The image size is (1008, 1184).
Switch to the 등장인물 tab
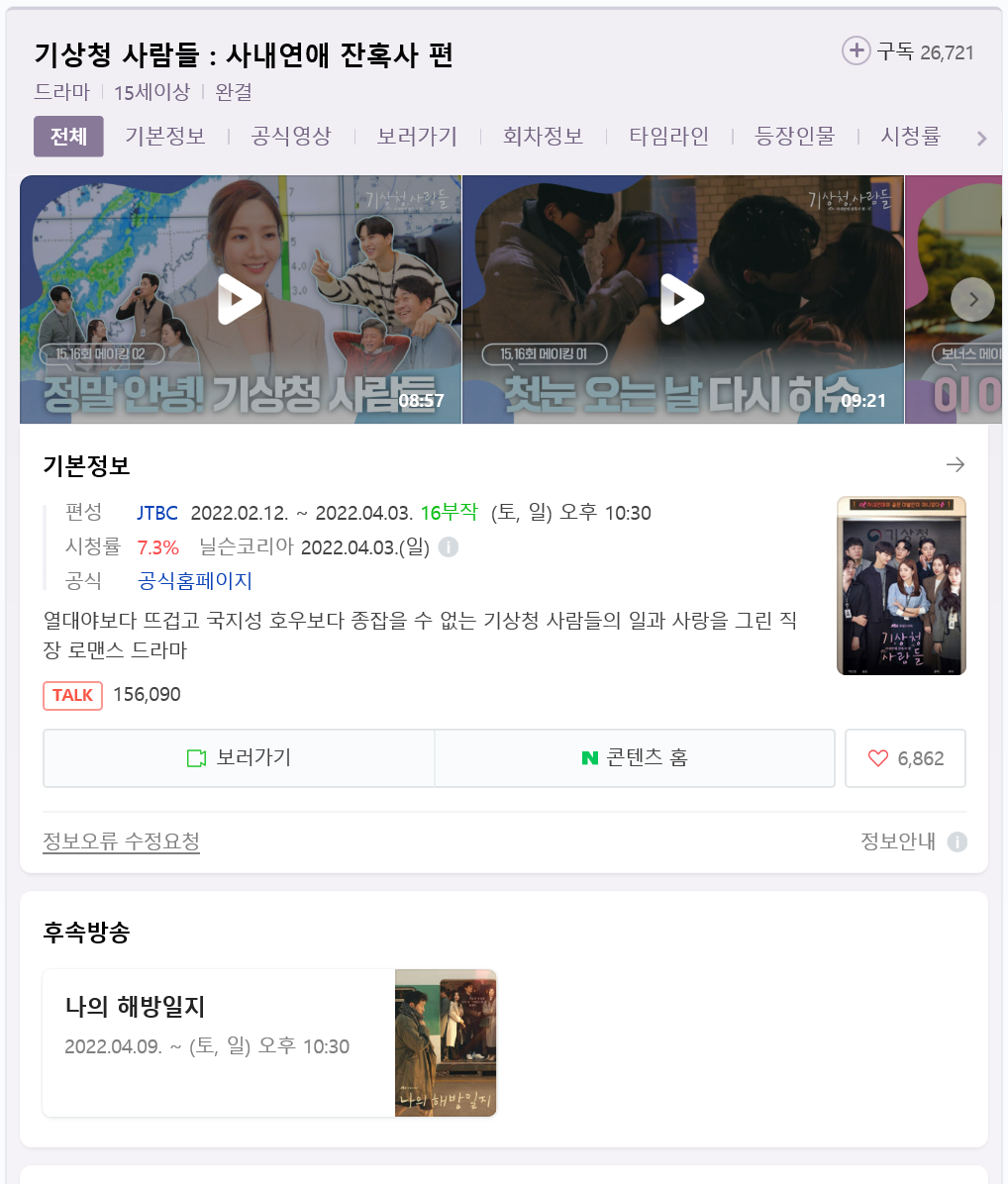coord(795,137)
